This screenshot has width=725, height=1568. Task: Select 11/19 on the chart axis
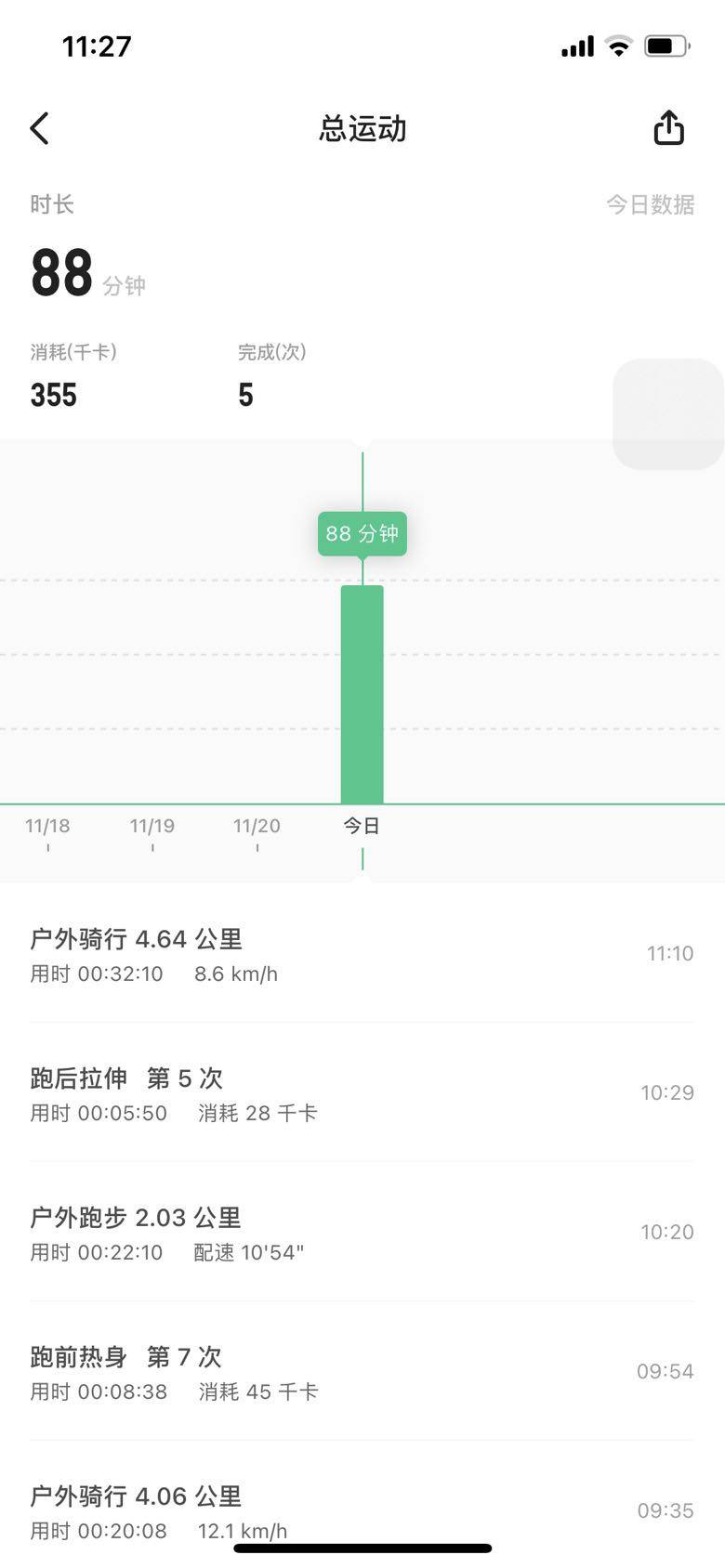point(152,826)
